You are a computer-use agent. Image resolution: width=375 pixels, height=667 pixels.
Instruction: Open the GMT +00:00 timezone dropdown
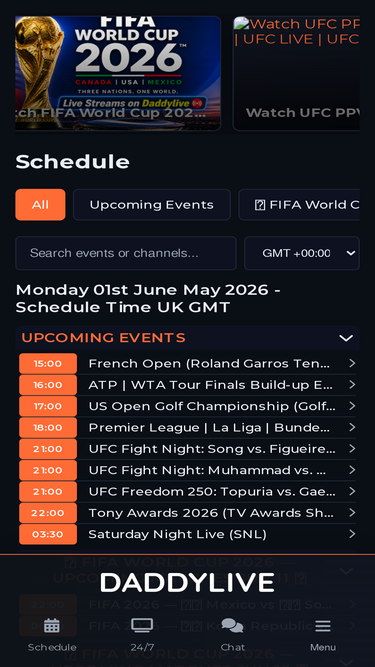coord(302,253)
